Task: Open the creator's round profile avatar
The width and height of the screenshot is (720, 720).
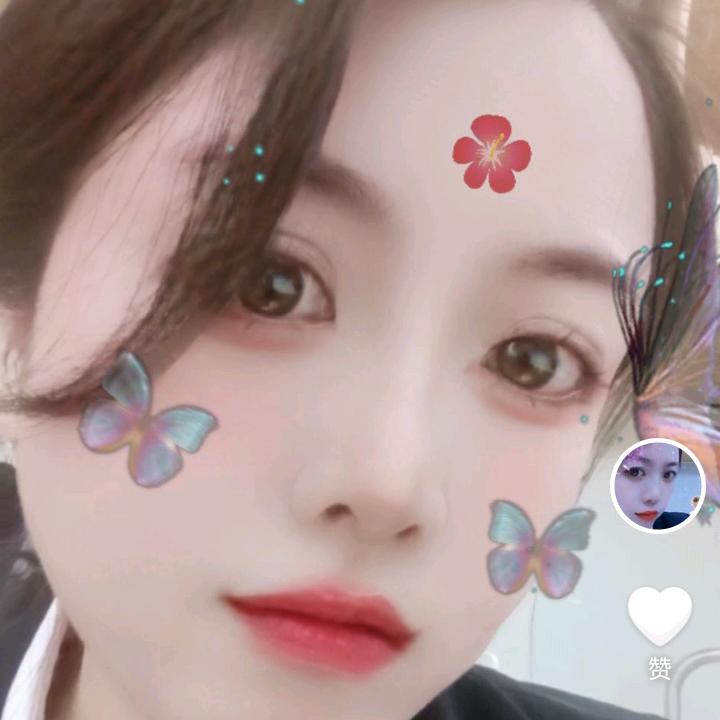Action: pos(658,485)
